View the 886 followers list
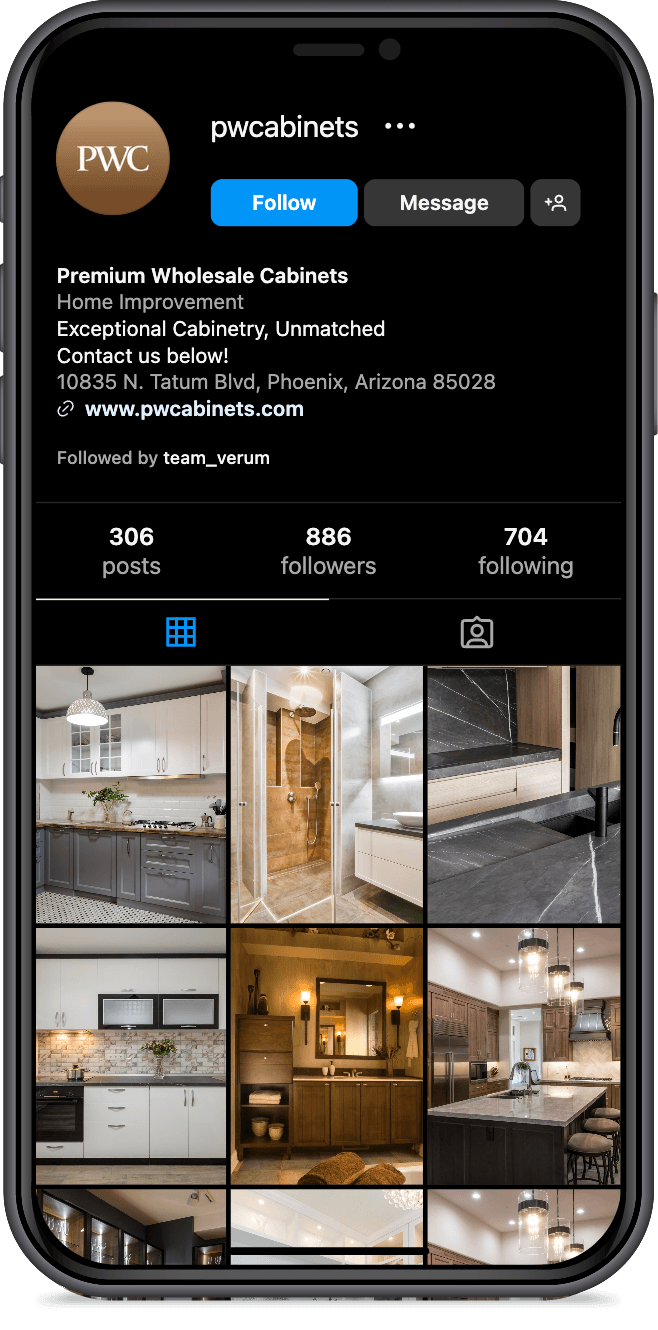658x1330 pixels. 328,551
